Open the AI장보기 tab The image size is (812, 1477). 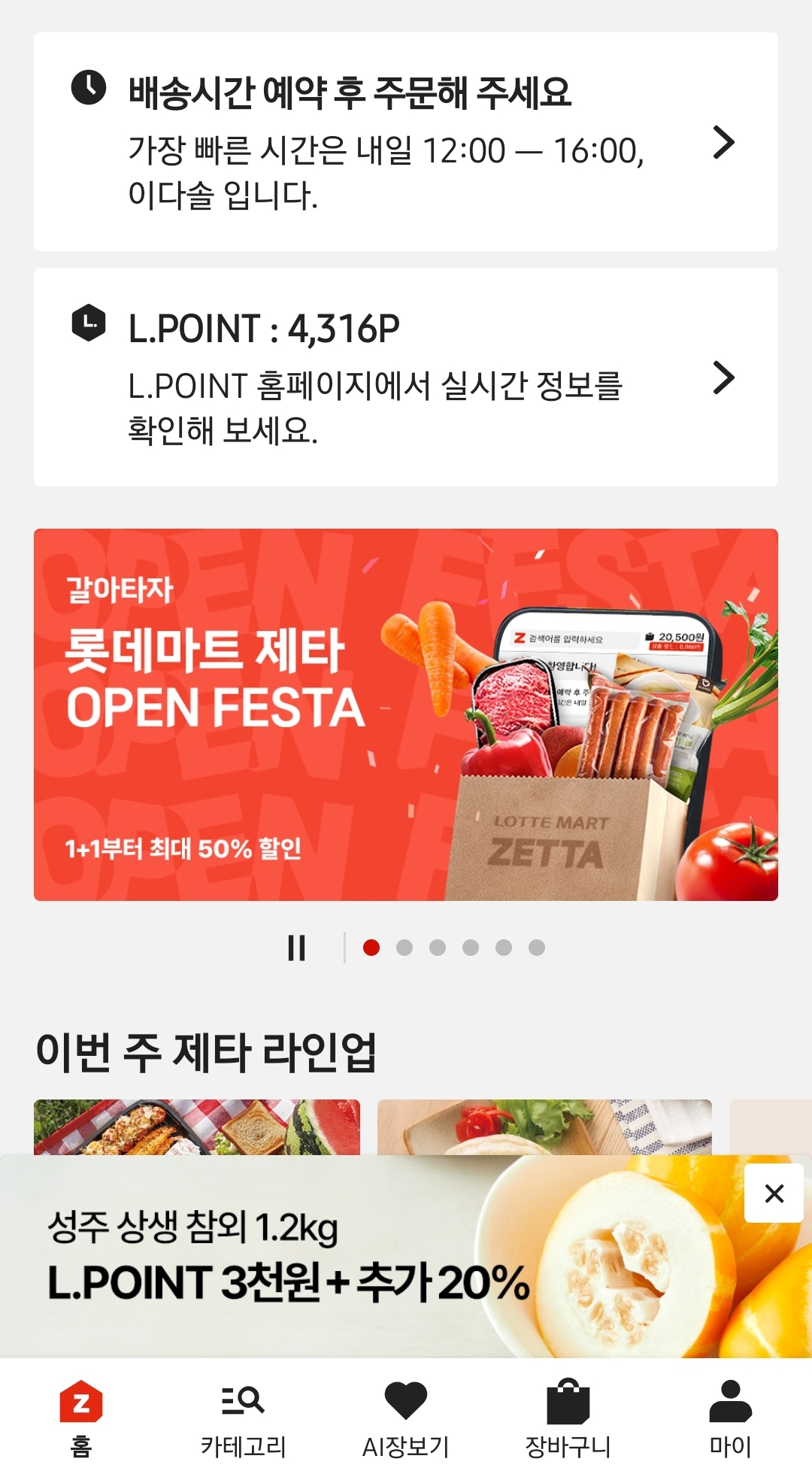pyautogui.click(x=406, y=1418)
